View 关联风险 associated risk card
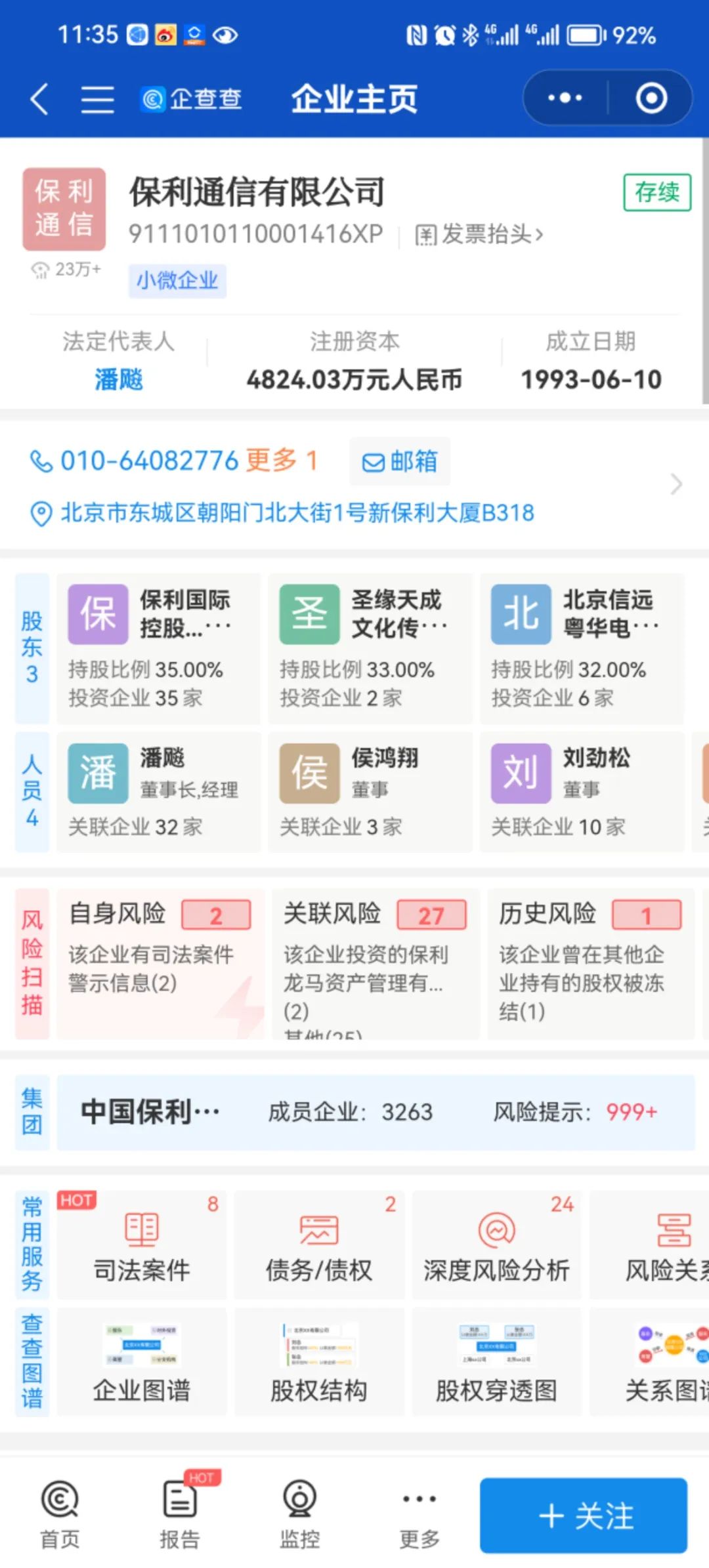The width and height of the screenshot is (709, 1568). (x=376, y=964)
